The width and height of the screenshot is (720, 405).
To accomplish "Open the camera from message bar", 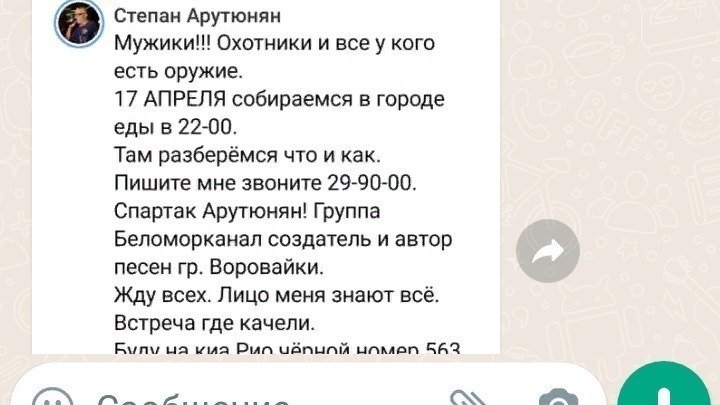I will [559, 397].
